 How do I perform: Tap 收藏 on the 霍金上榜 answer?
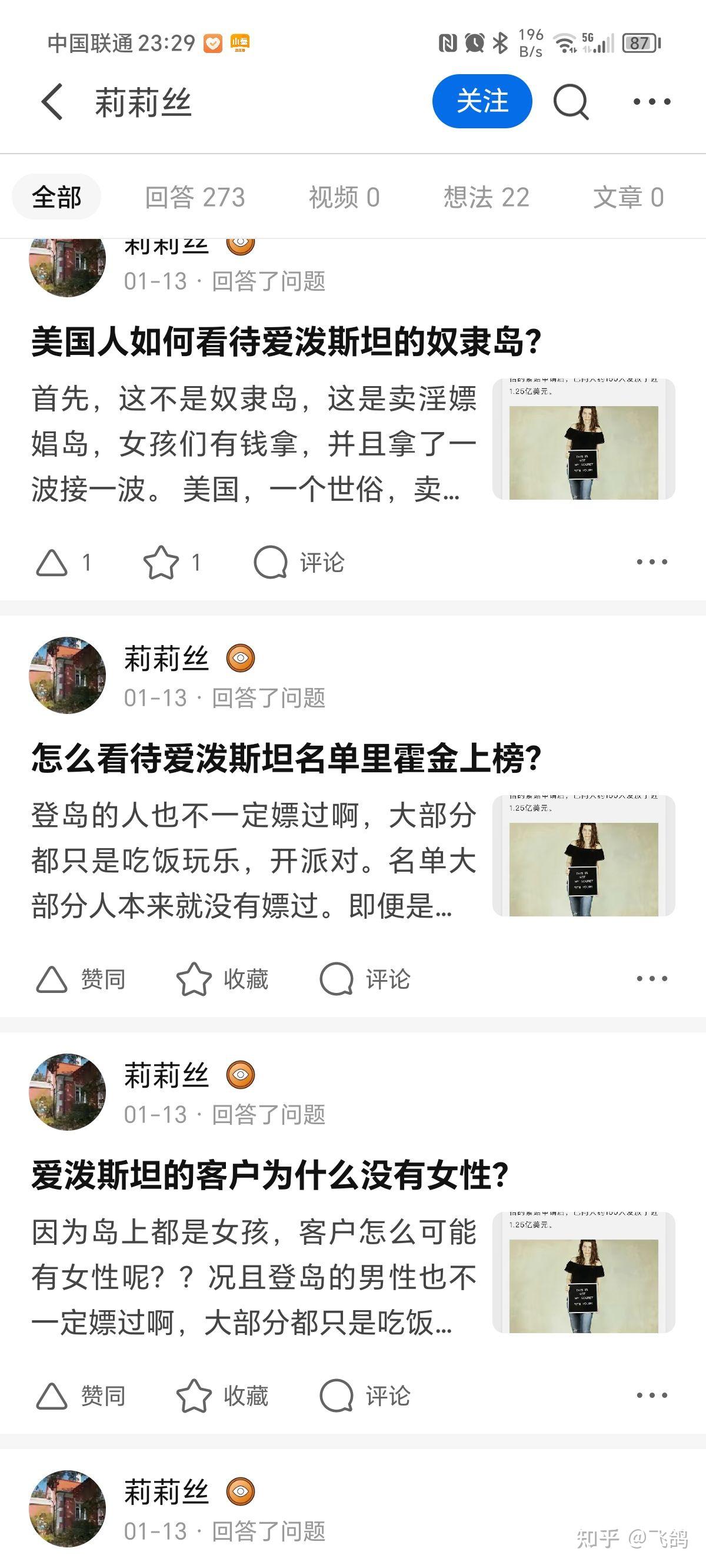point(222,979)
